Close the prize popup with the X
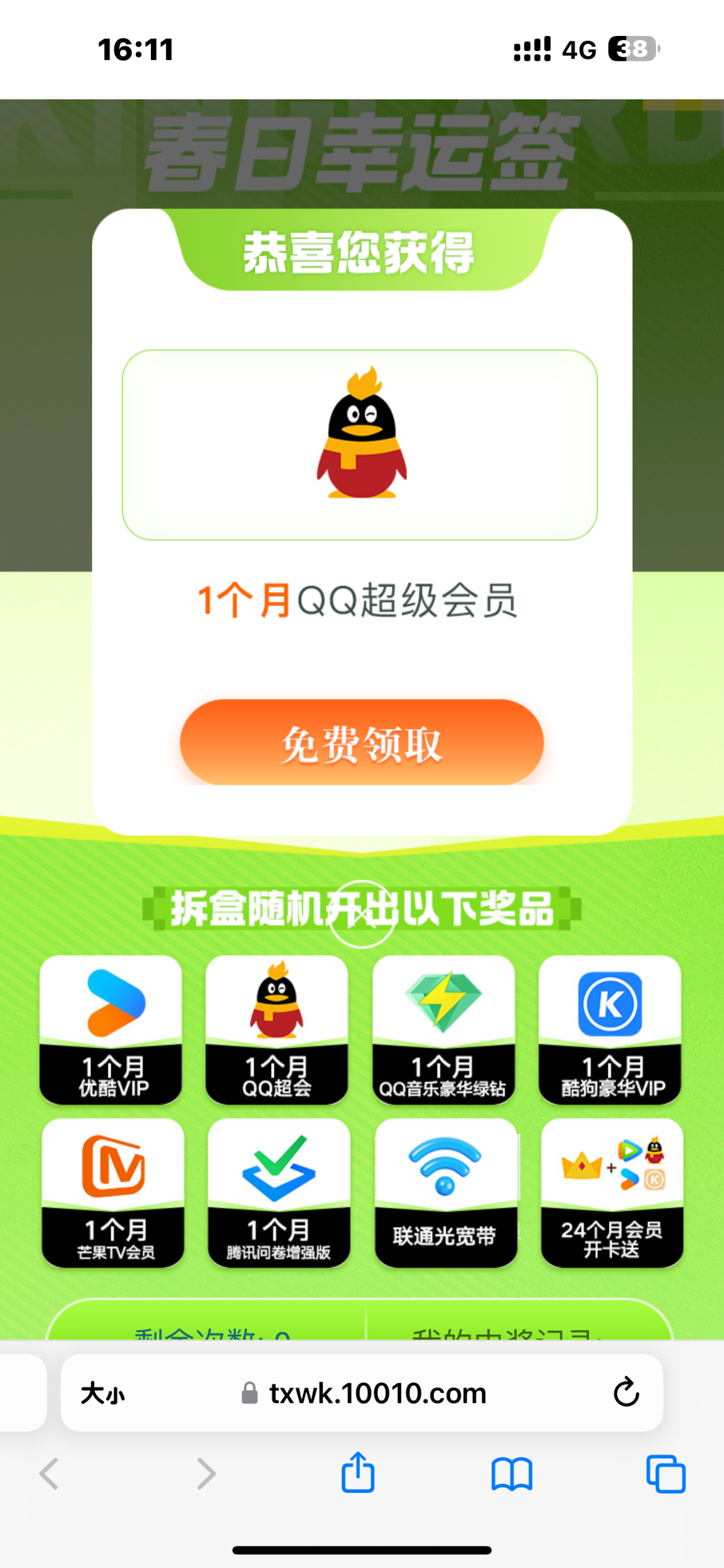 [x=361, y=914]
